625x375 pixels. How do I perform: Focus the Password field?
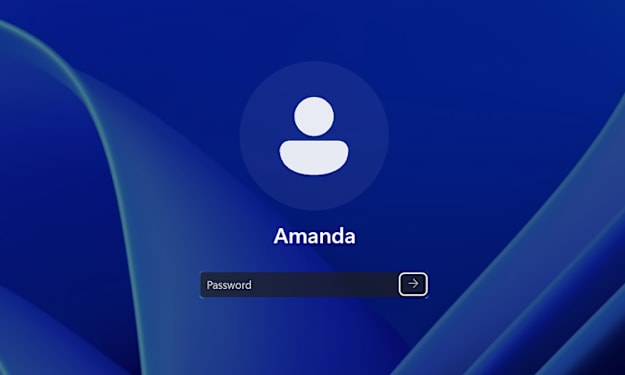[299, 285]
